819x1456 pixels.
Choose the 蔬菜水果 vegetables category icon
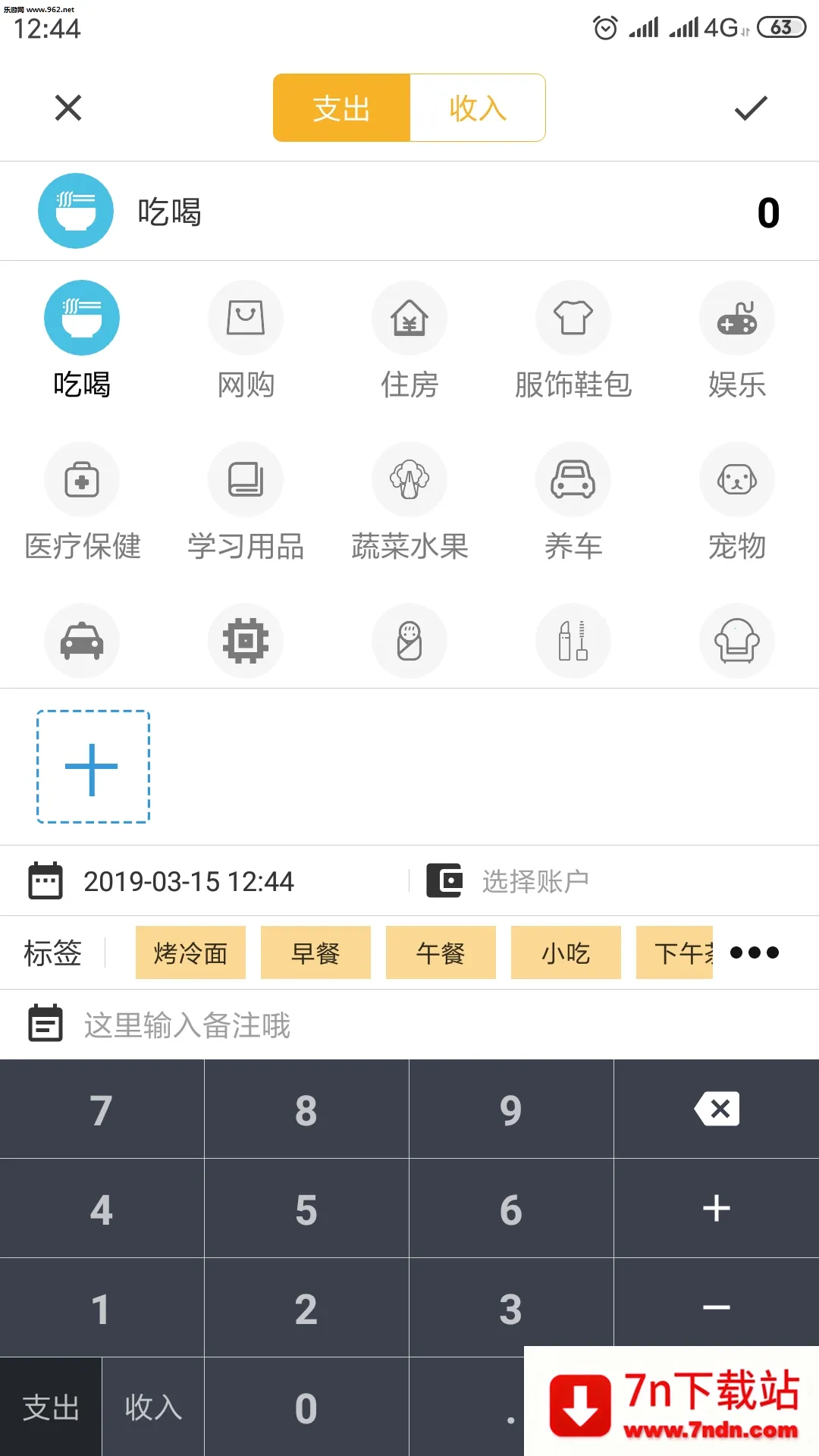coord(409,479)
